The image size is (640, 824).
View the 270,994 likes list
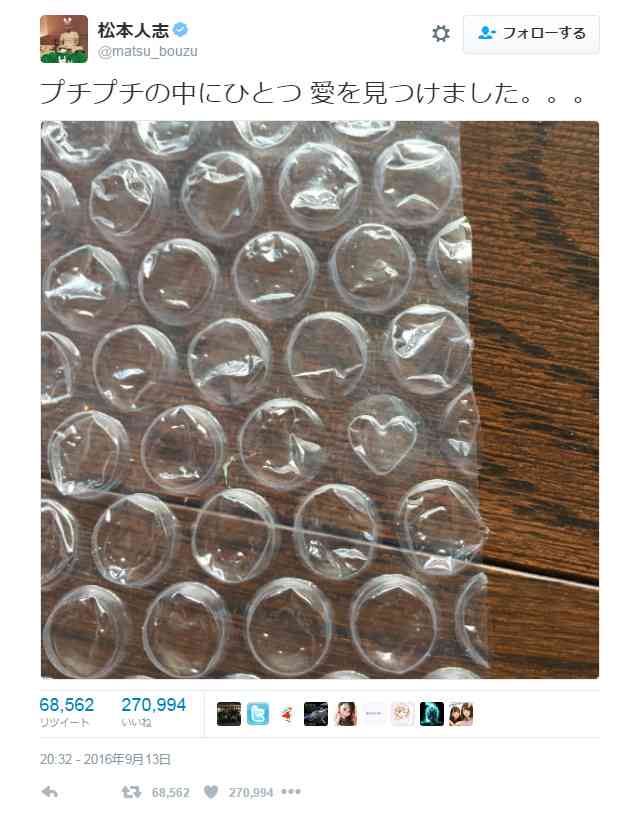[x=153, y=712]
